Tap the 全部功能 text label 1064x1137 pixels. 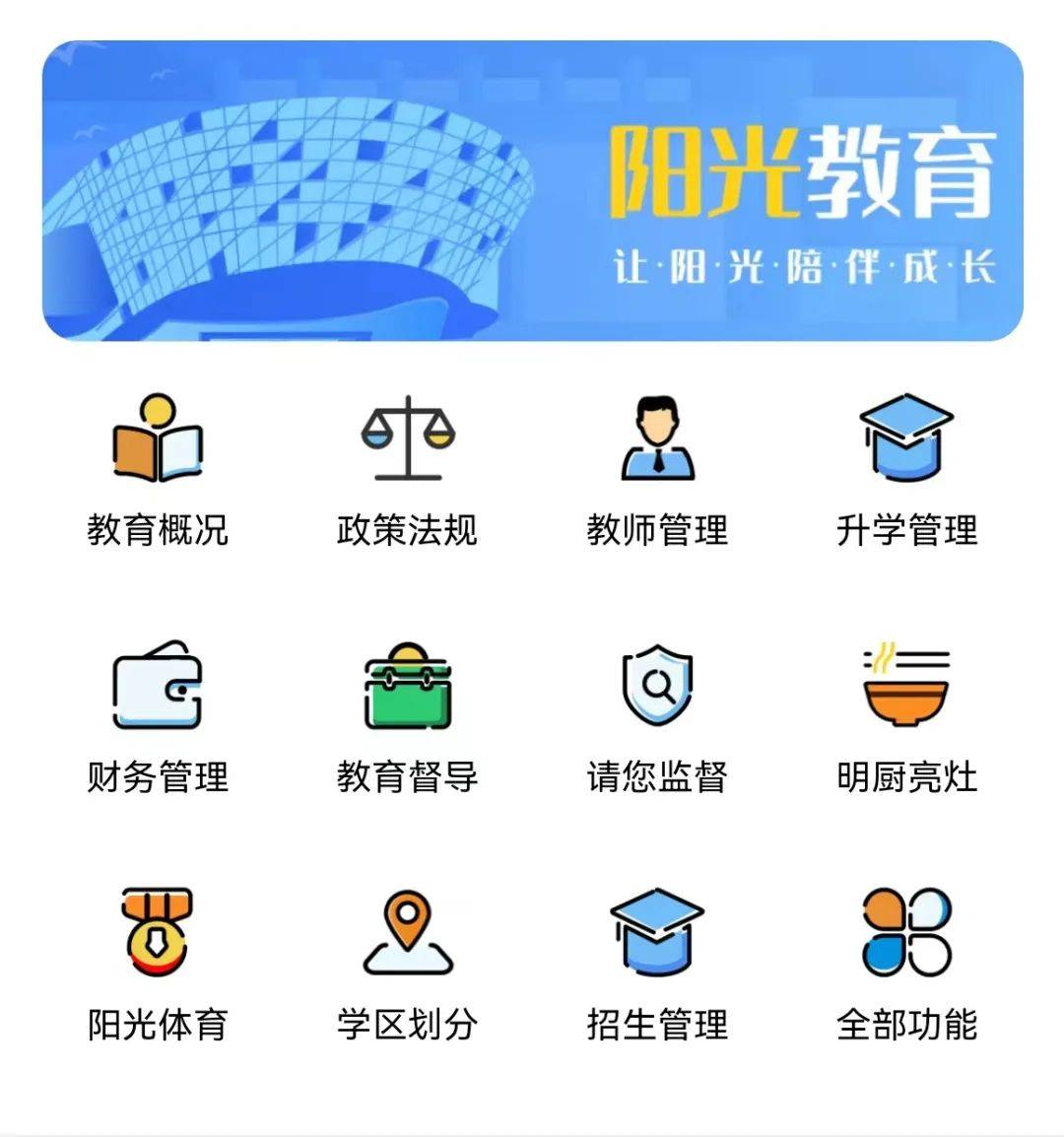pyautogui.click(x=905, y=1025)
